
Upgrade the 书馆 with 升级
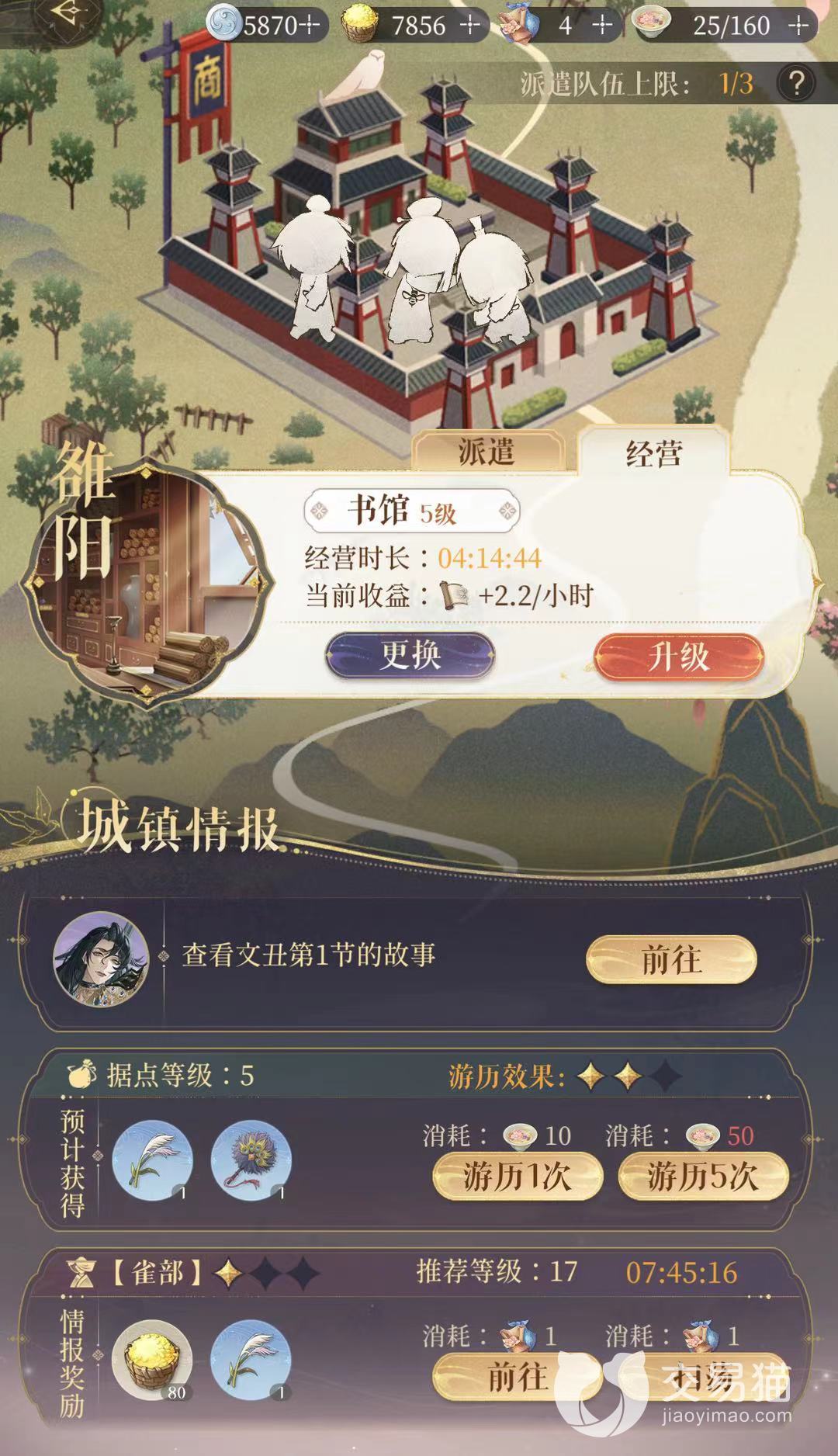click(679, 657)
